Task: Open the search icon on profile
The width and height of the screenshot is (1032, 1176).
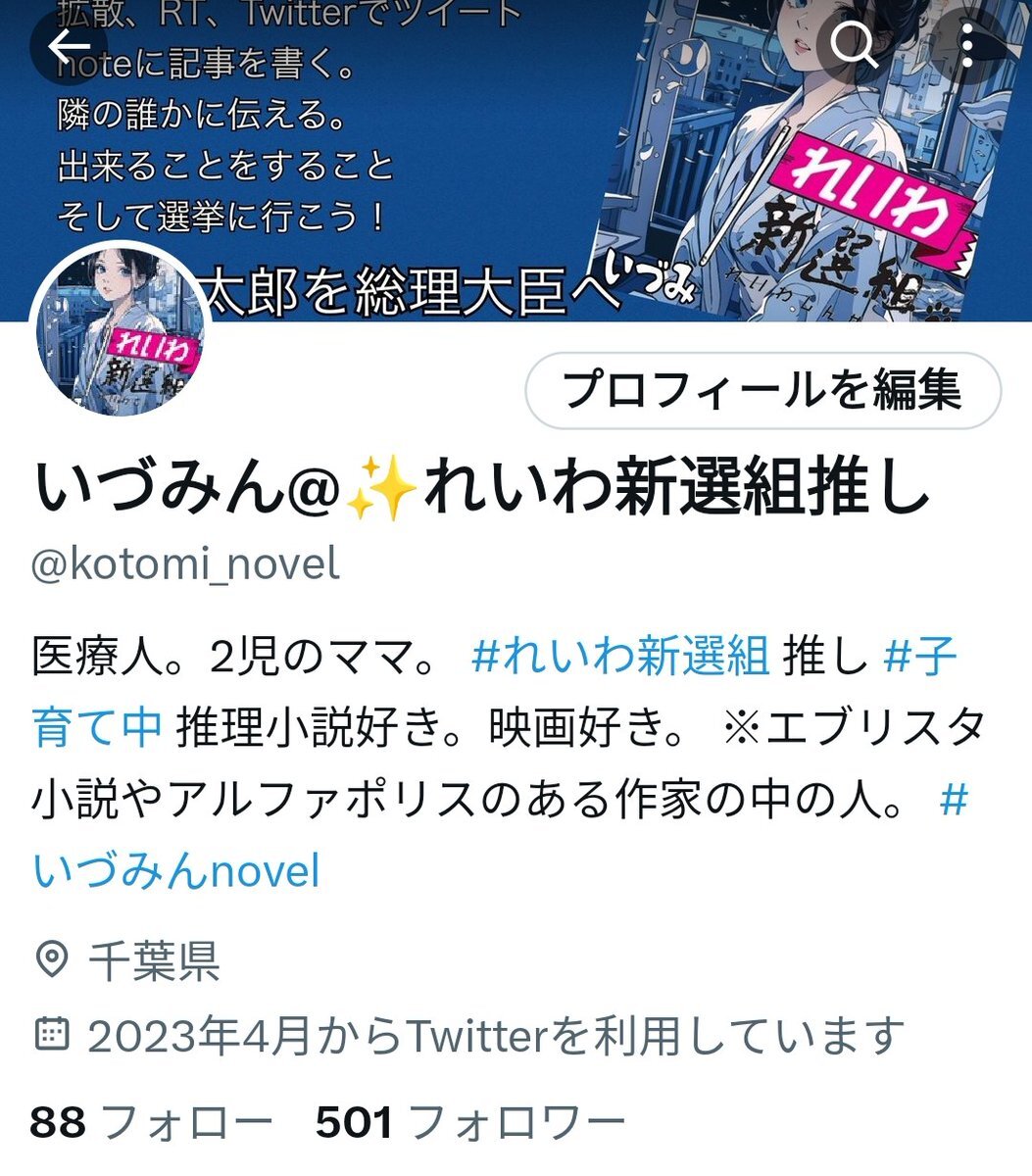Action: point(854,45)
